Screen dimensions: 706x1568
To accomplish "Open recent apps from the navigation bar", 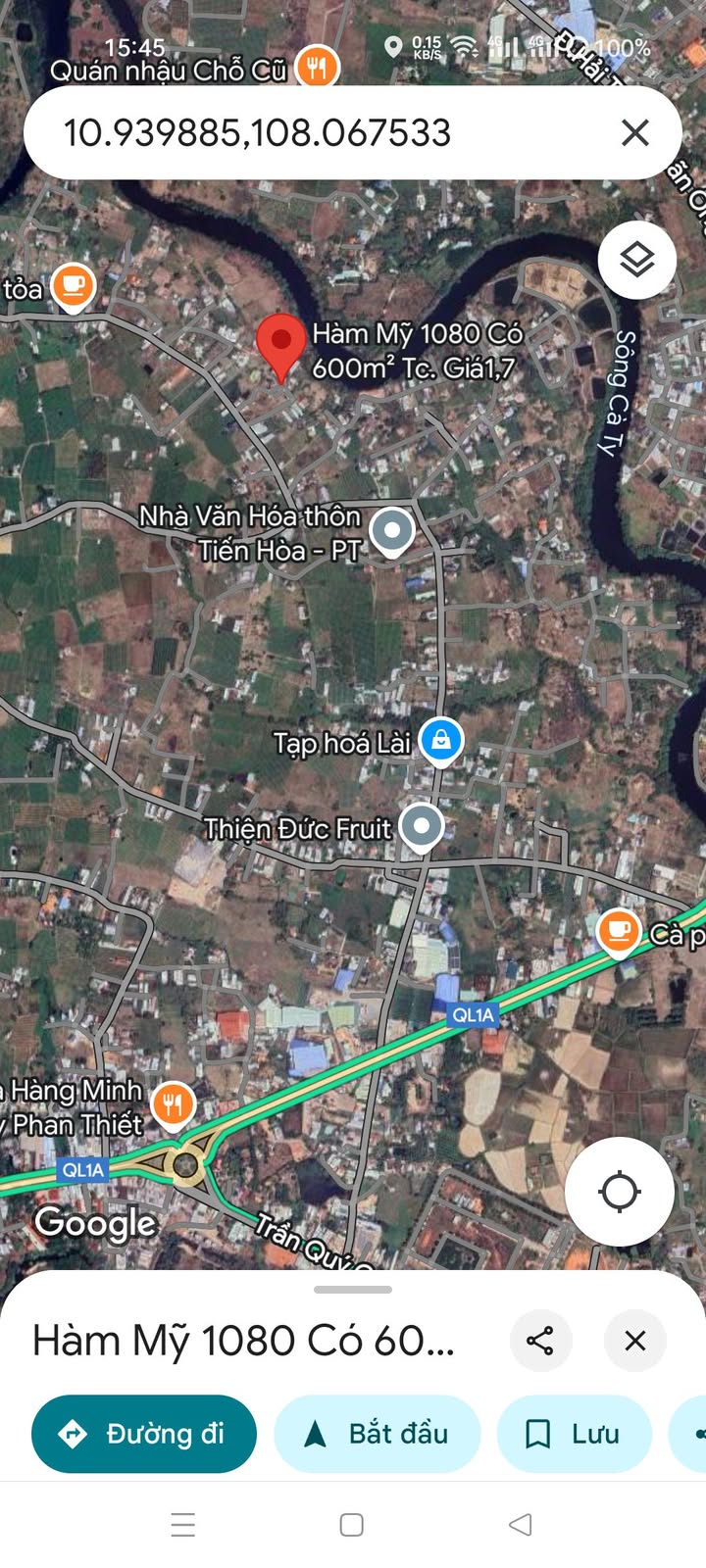I will click(183, 1524).
